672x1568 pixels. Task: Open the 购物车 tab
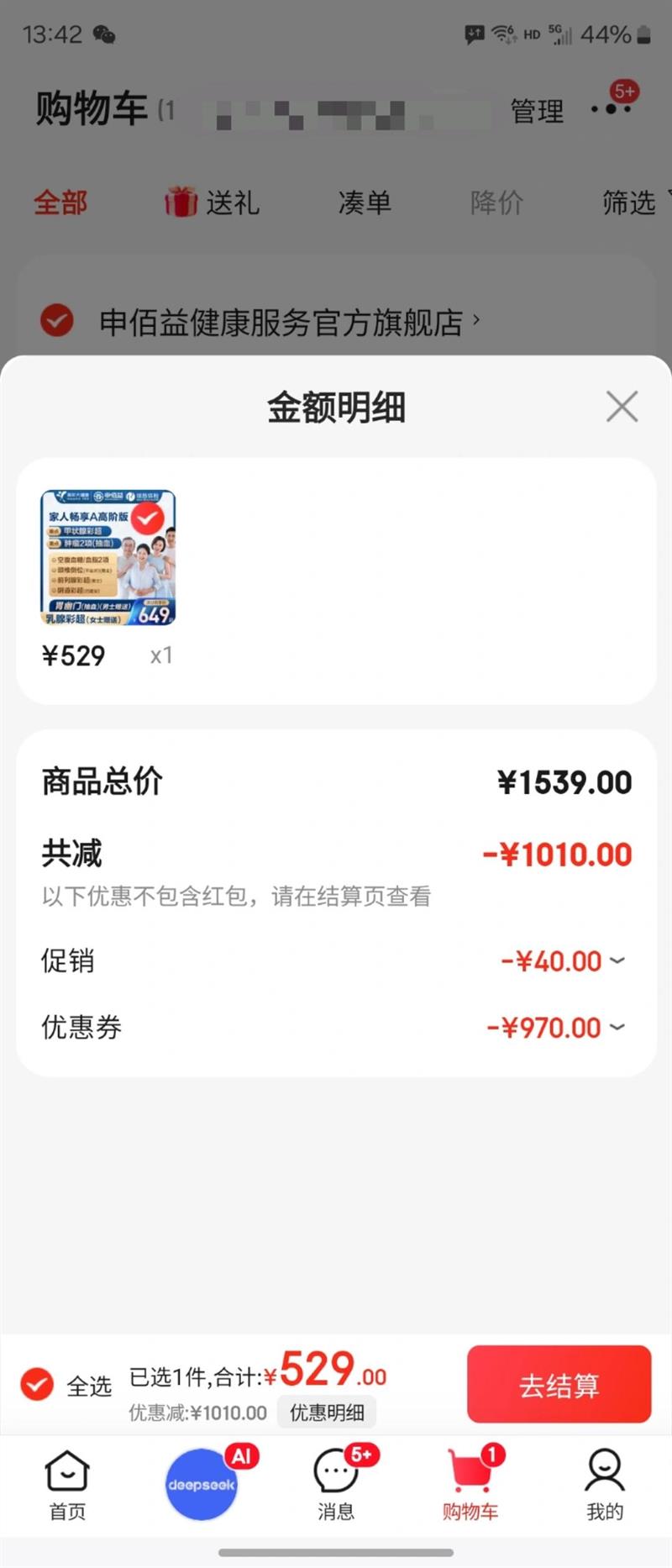click(x=470, y=1486)
